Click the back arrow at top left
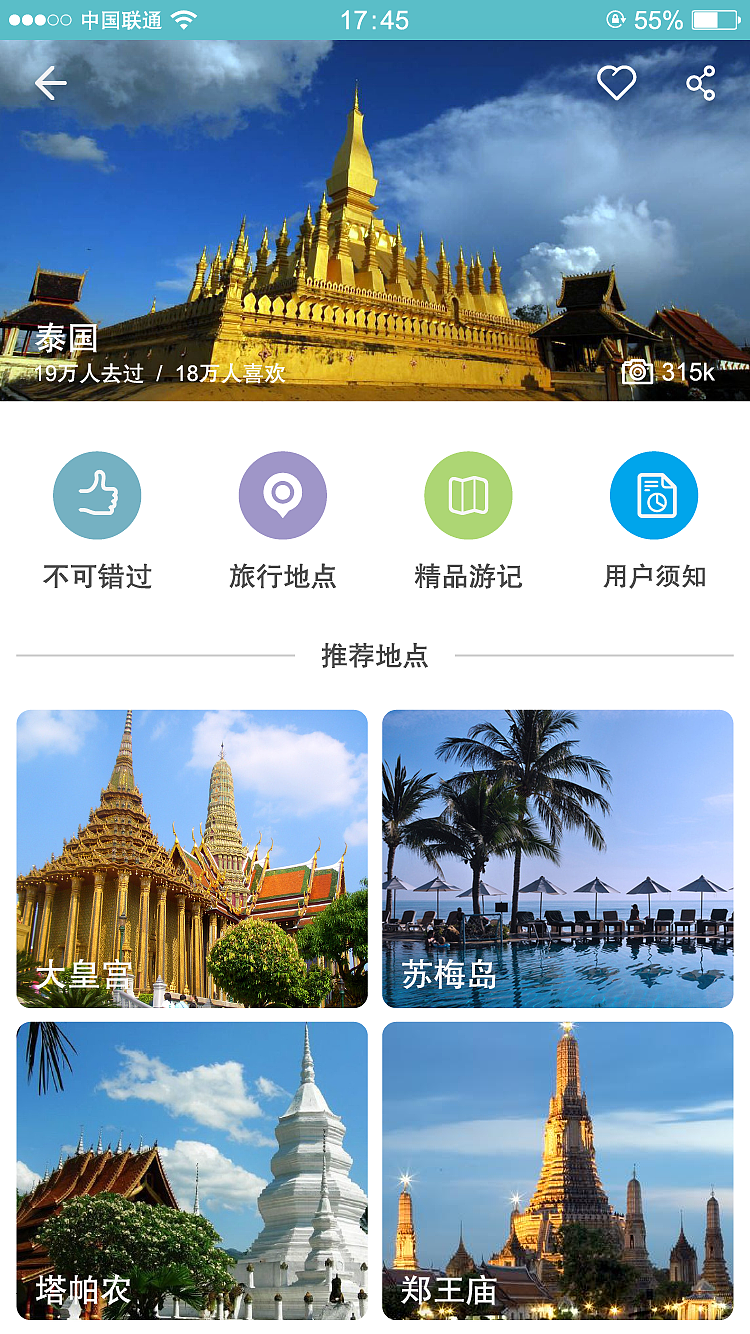750x1334 pixels. coord(50,82)
